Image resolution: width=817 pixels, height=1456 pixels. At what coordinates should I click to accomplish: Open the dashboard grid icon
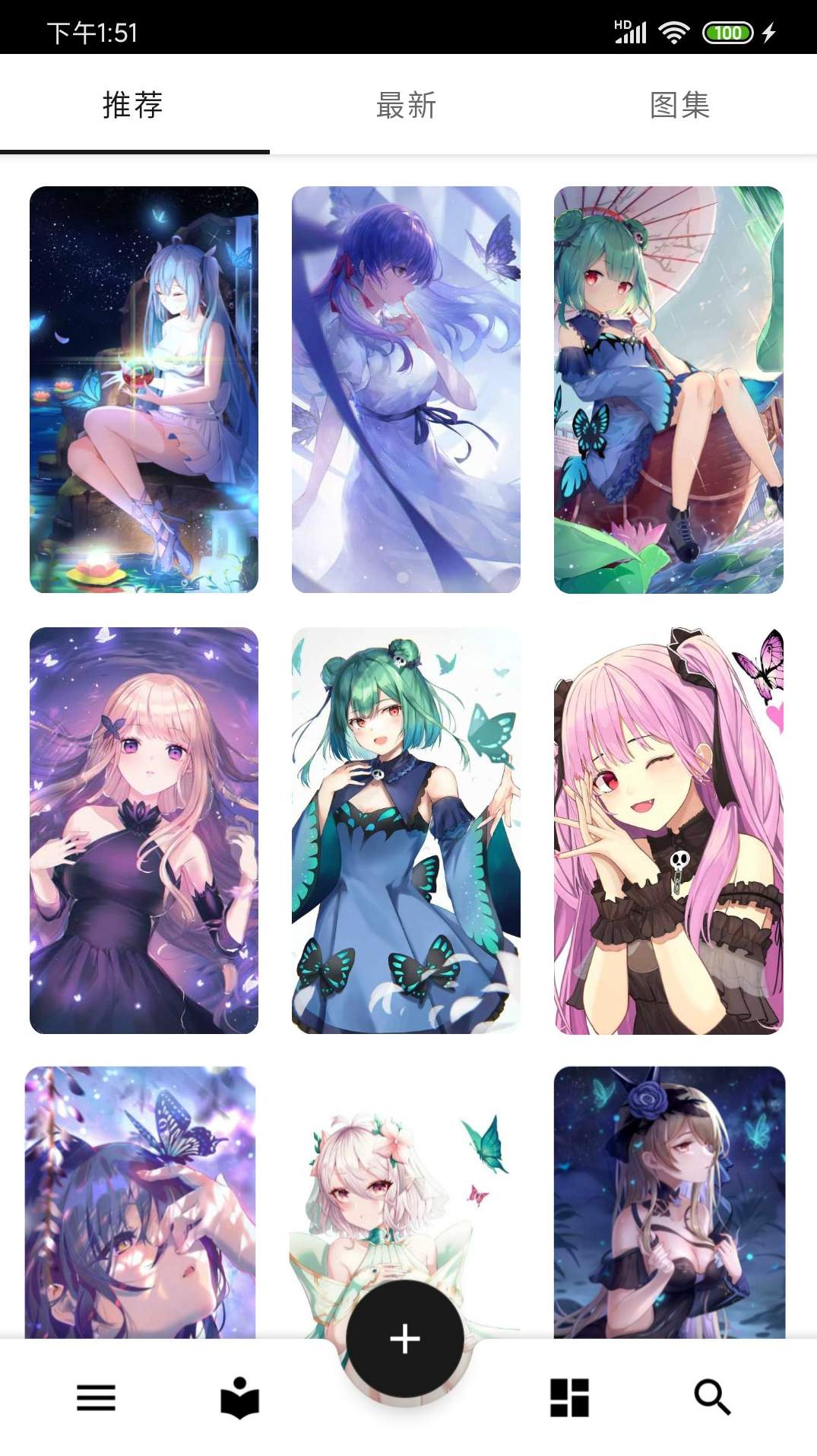pyautogui.click(x=569, y=1397)
